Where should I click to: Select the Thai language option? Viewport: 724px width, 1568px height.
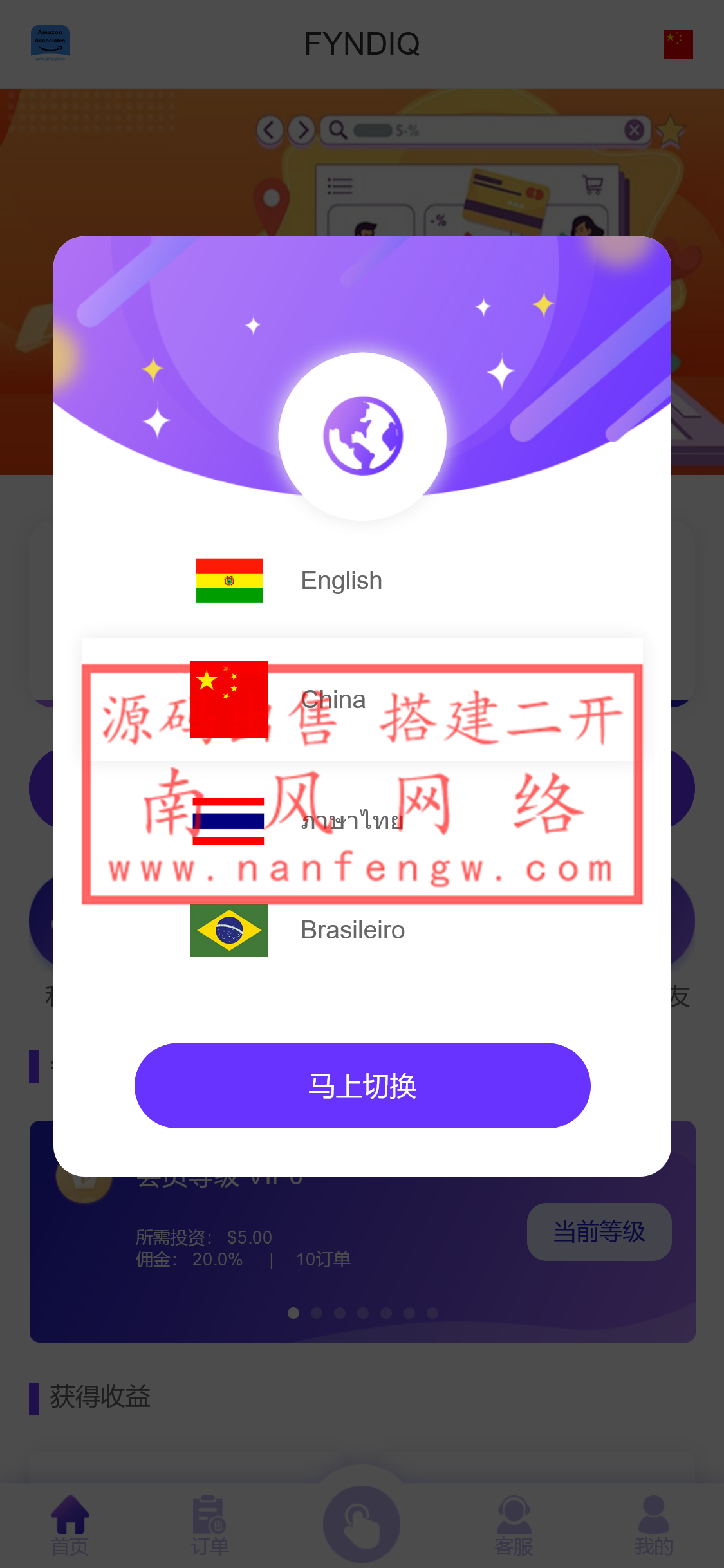351,821
